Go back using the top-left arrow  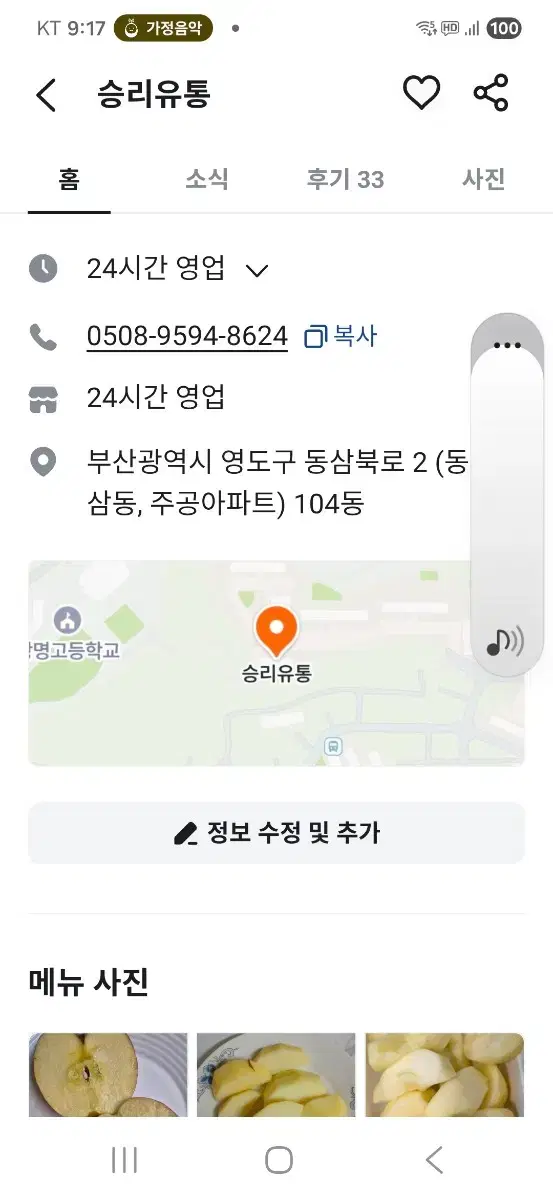[x=46, y=95]
